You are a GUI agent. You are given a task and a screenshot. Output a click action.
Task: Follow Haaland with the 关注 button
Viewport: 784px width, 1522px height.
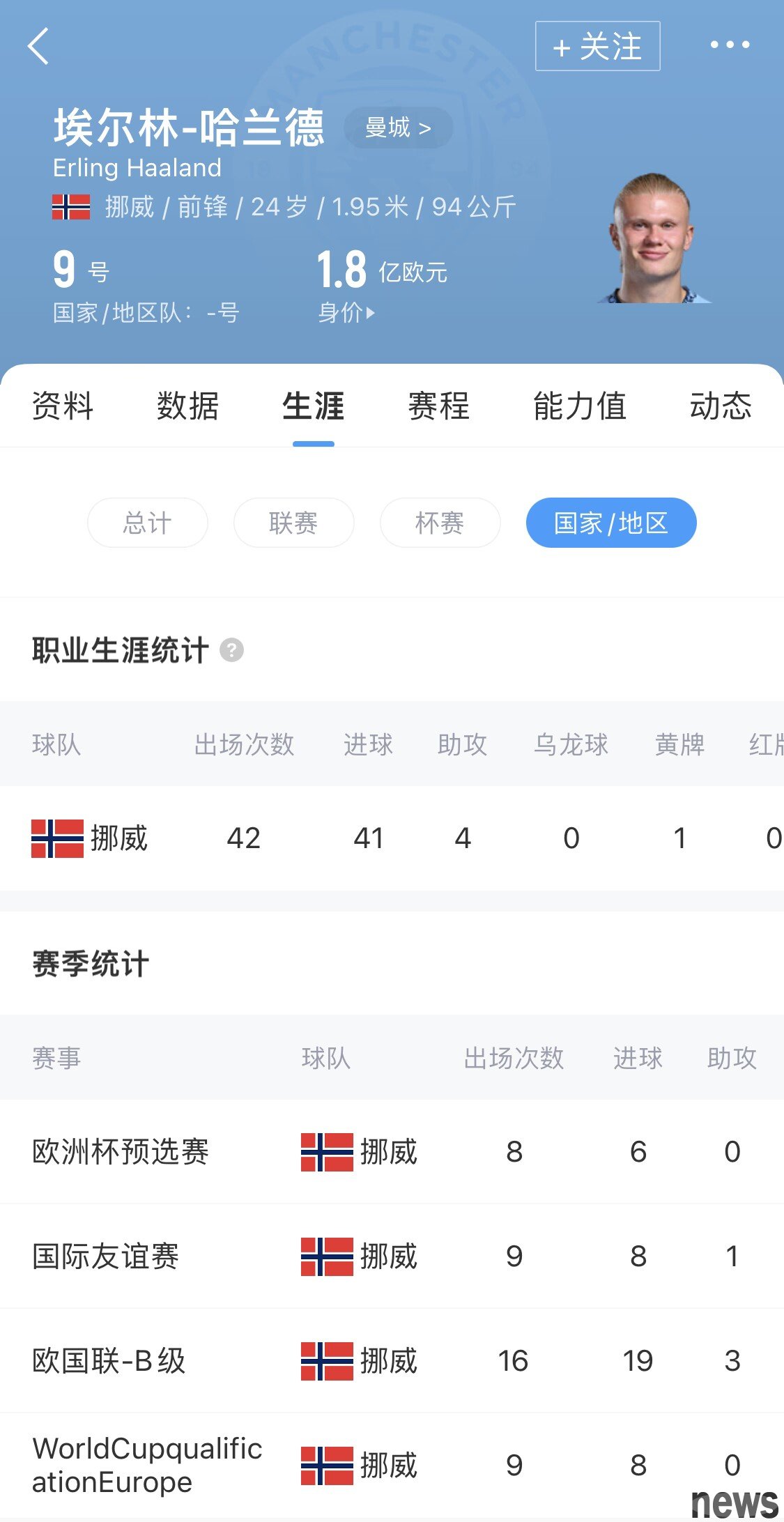tap(597, 46)
